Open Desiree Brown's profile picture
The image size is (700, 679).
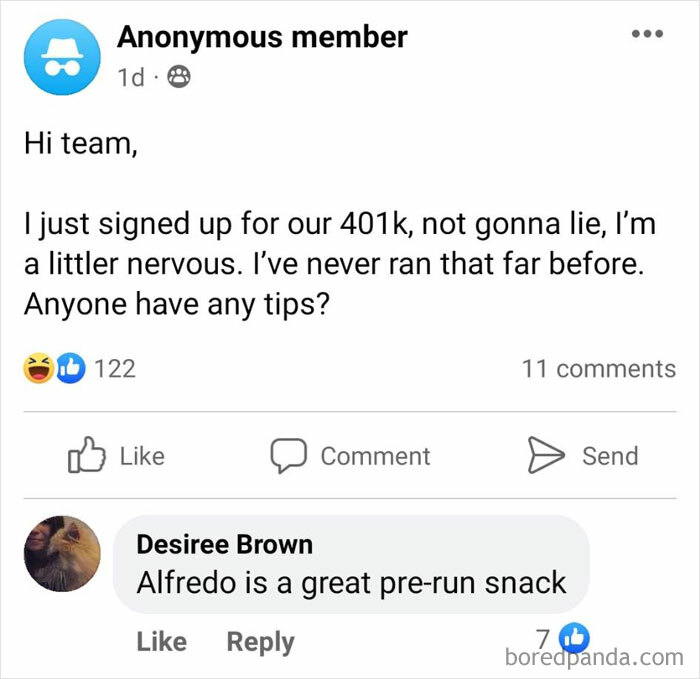[x=62, y=554]
